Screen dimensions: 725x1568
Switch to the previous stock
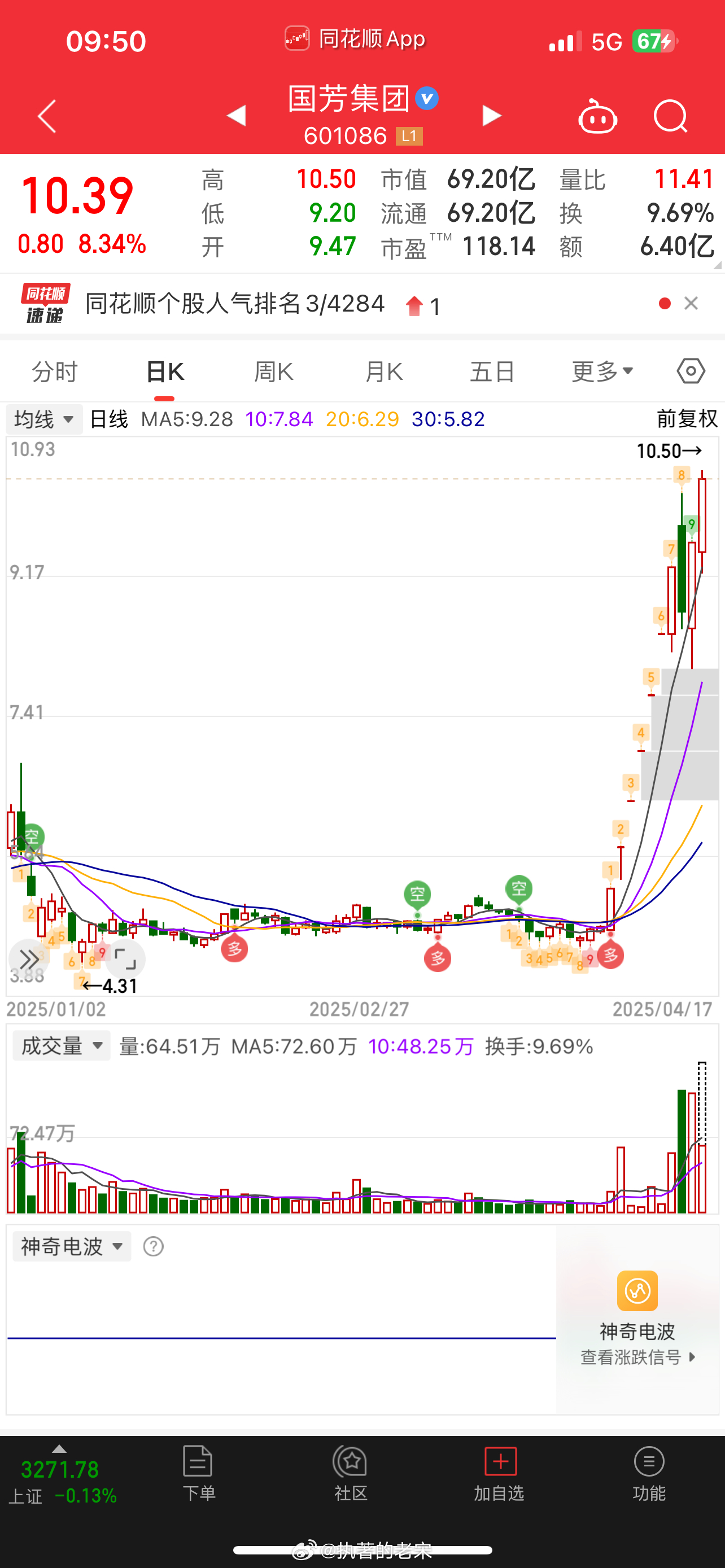(x=236, y=116)
